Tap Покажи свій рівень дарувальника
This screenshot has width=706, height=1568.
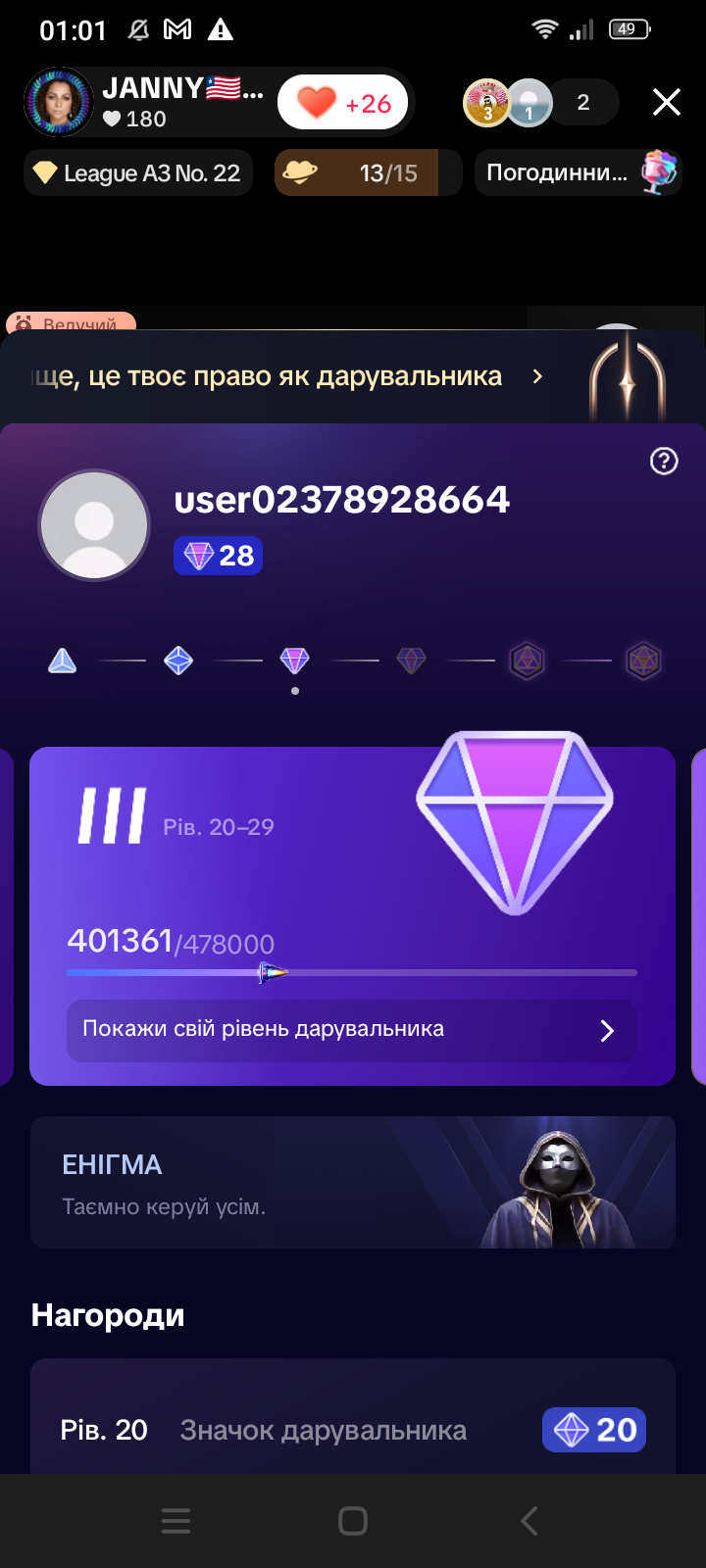point(351,1030)
